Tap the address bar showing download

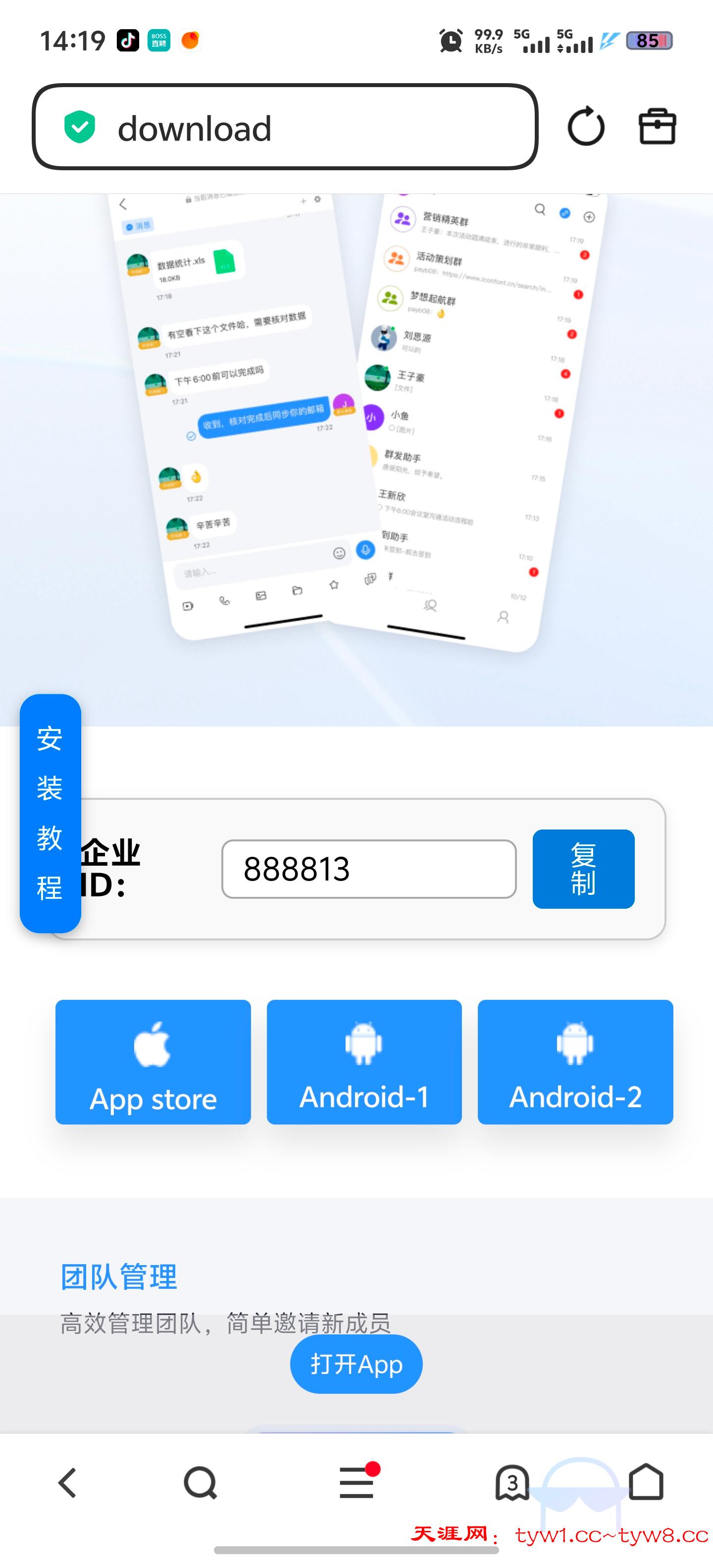(x=284, y=127)
